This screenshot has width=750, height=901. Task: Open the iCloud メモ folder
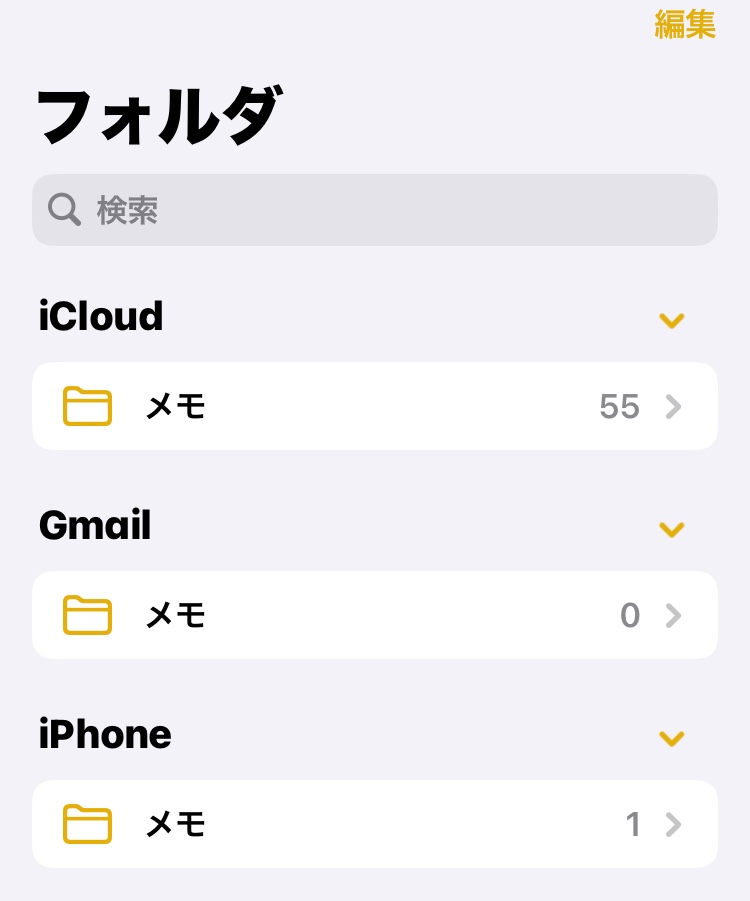[375, 406]
